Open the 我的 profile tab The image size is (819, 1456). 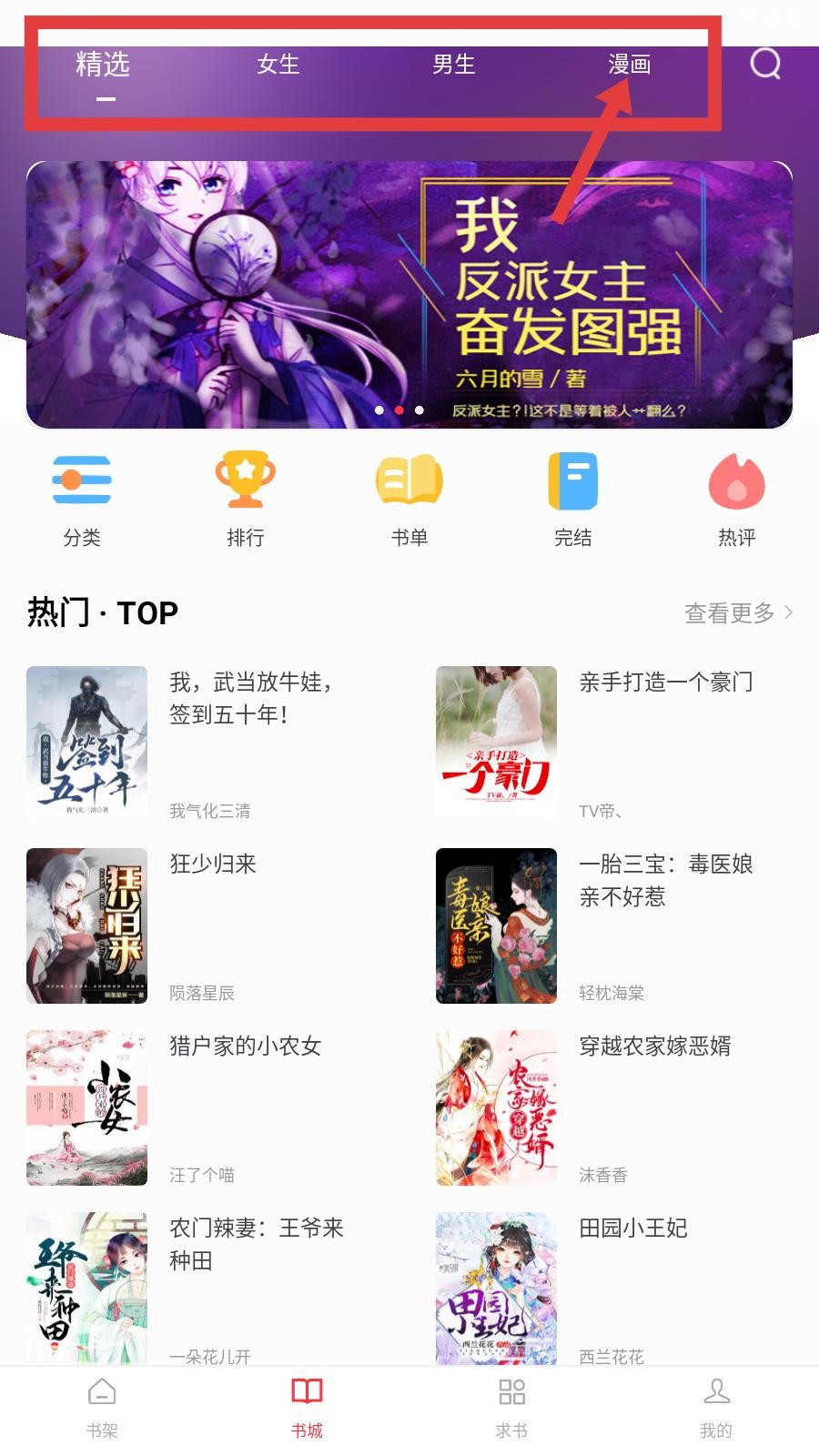(716, 1408)
